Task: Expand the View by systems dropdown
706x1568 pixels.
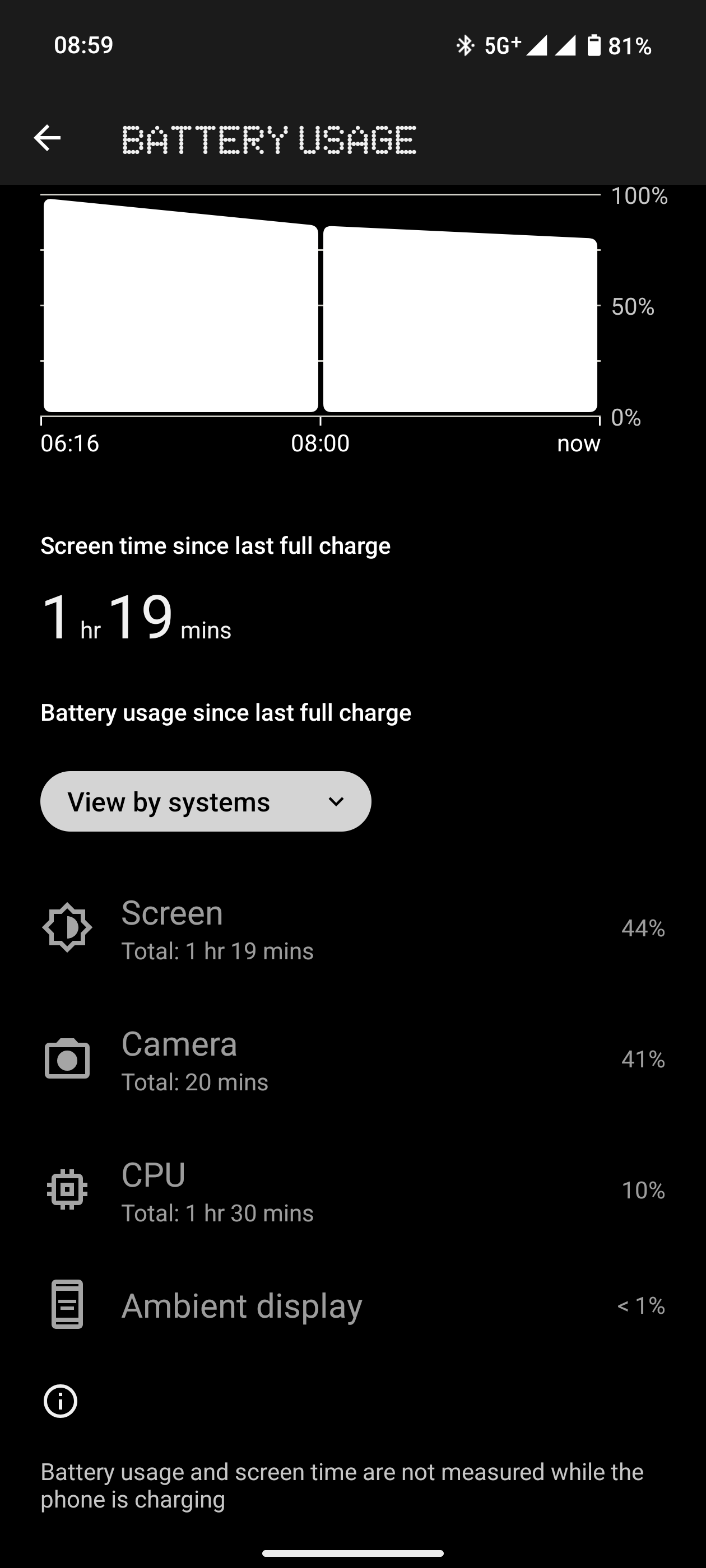Action: point(206,801)
